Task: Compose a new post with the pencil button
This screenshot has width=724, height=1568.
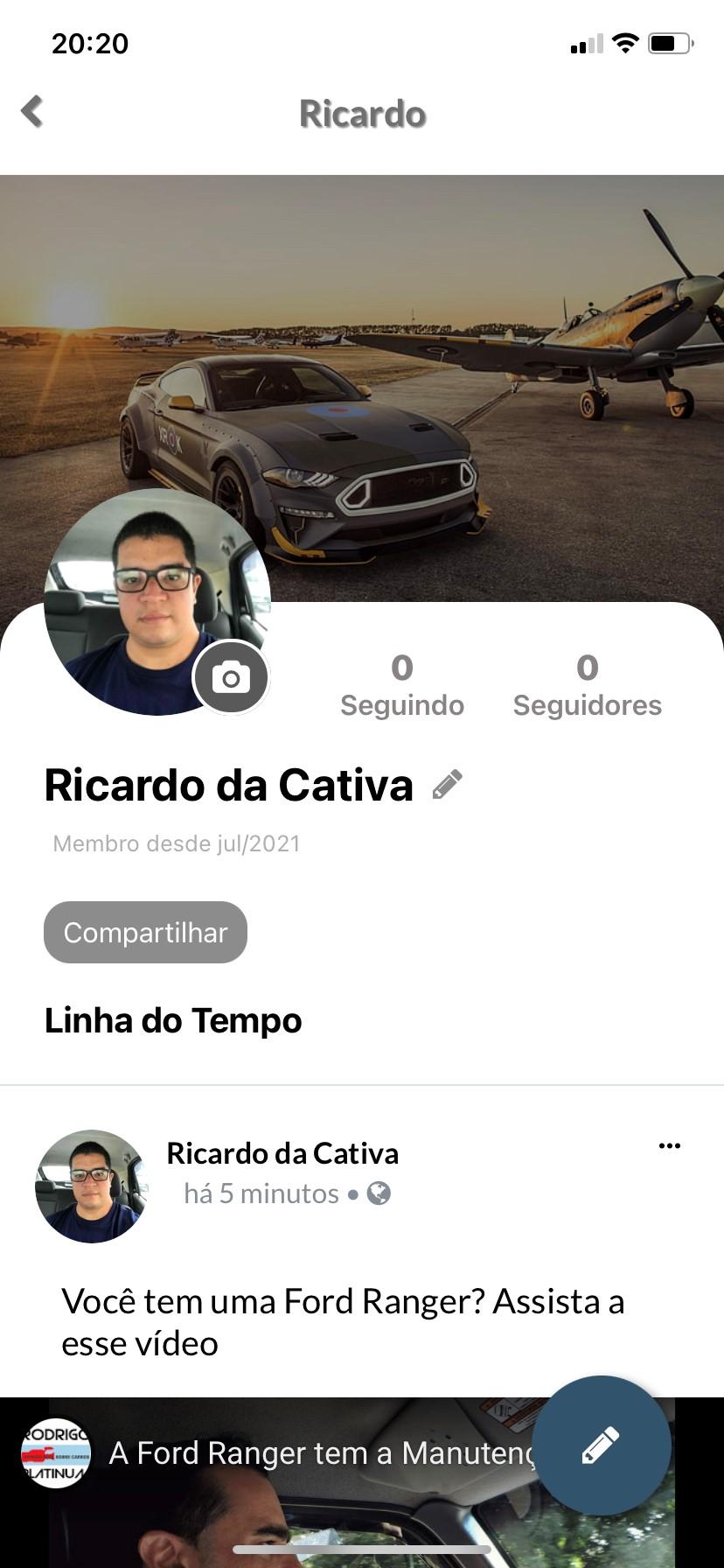Action: pyautogui.click(x=601, y=1445)
